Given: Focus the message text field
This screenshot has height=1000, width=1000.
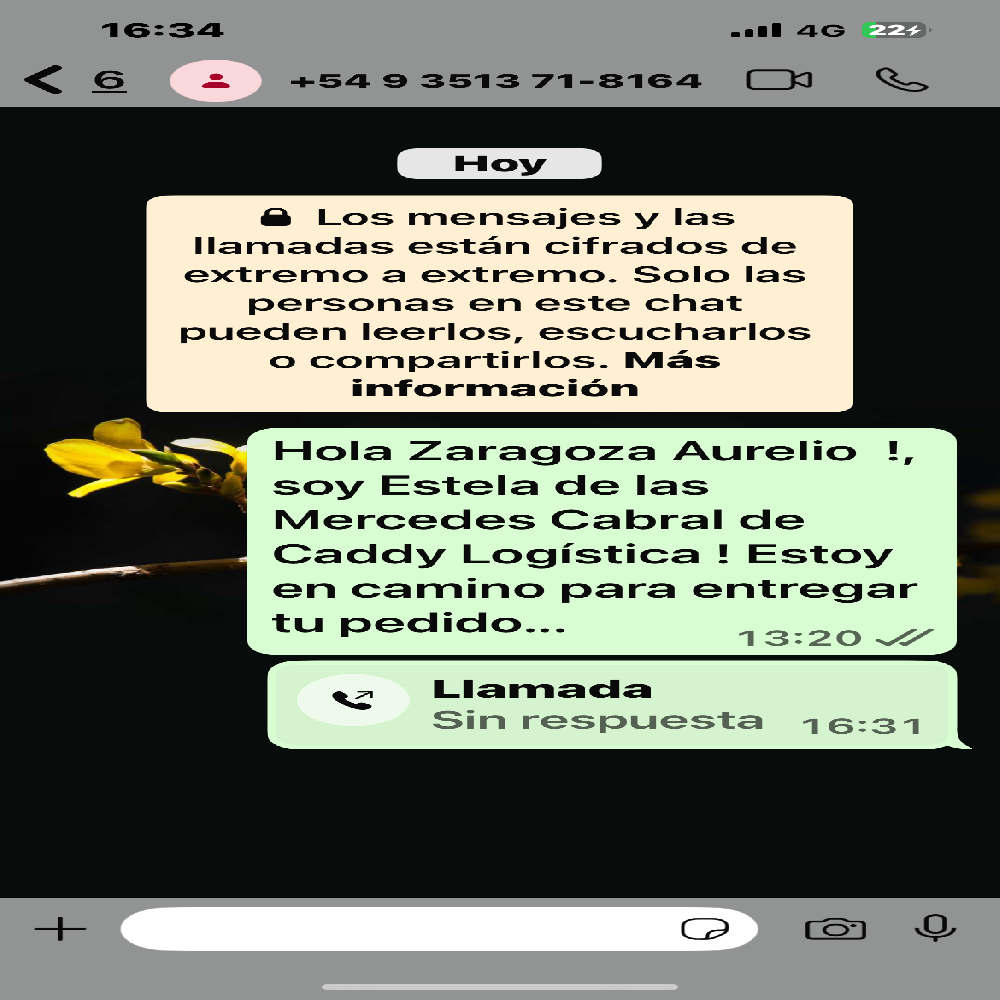Looking at the screenshot, I should (400, 929).
